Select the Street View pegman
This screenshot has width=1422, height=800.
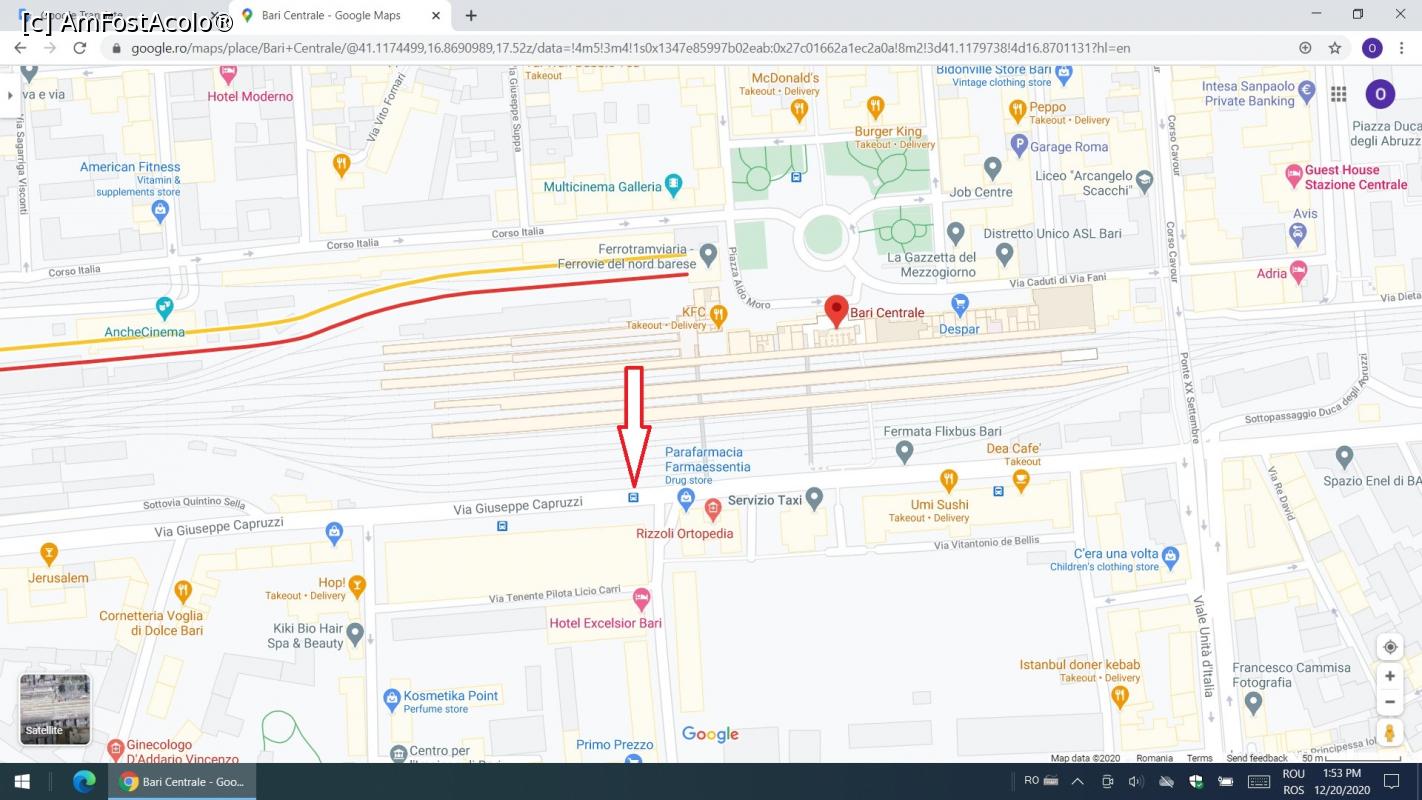(x=1389, y=733)
